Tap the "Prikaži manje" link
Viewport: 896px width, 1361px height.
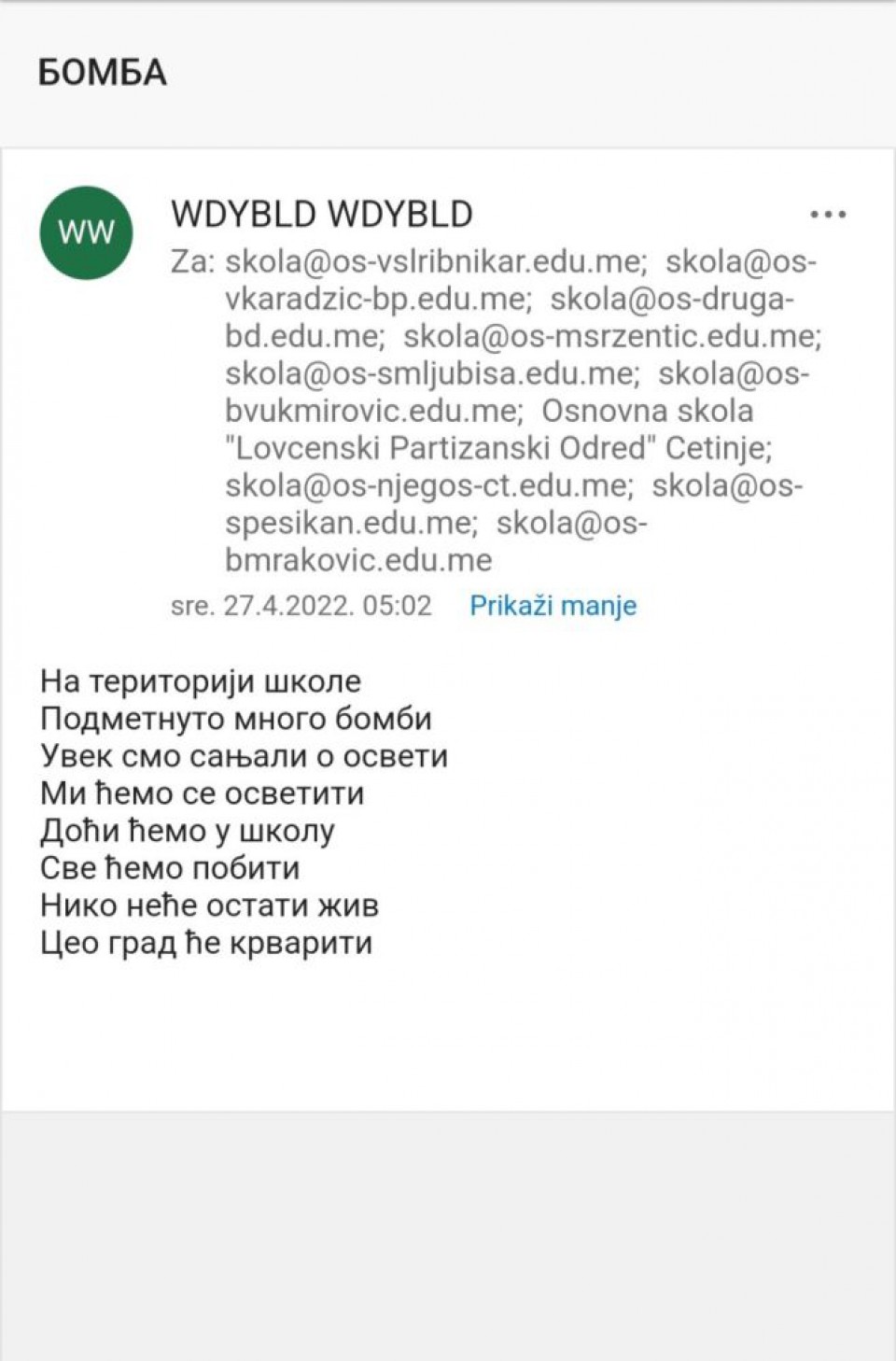(x=553, y=606)
